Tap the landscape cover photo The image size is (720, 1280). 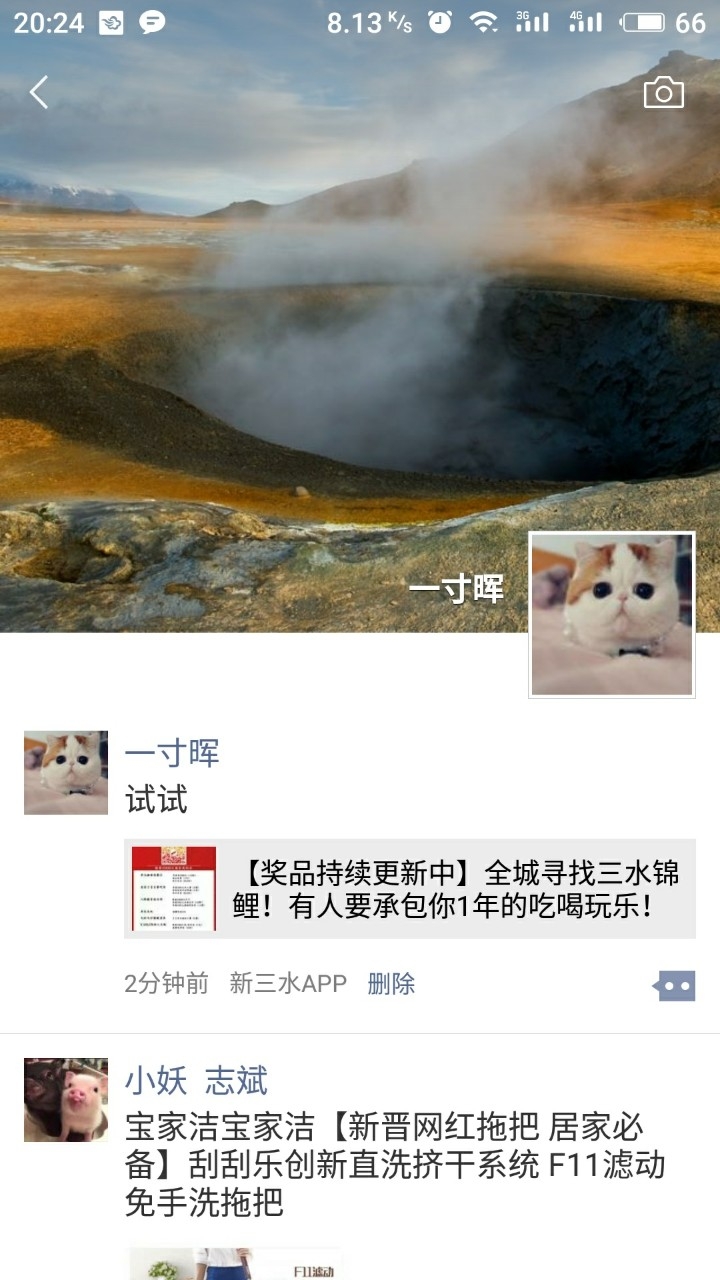click(x=300, y=330)
